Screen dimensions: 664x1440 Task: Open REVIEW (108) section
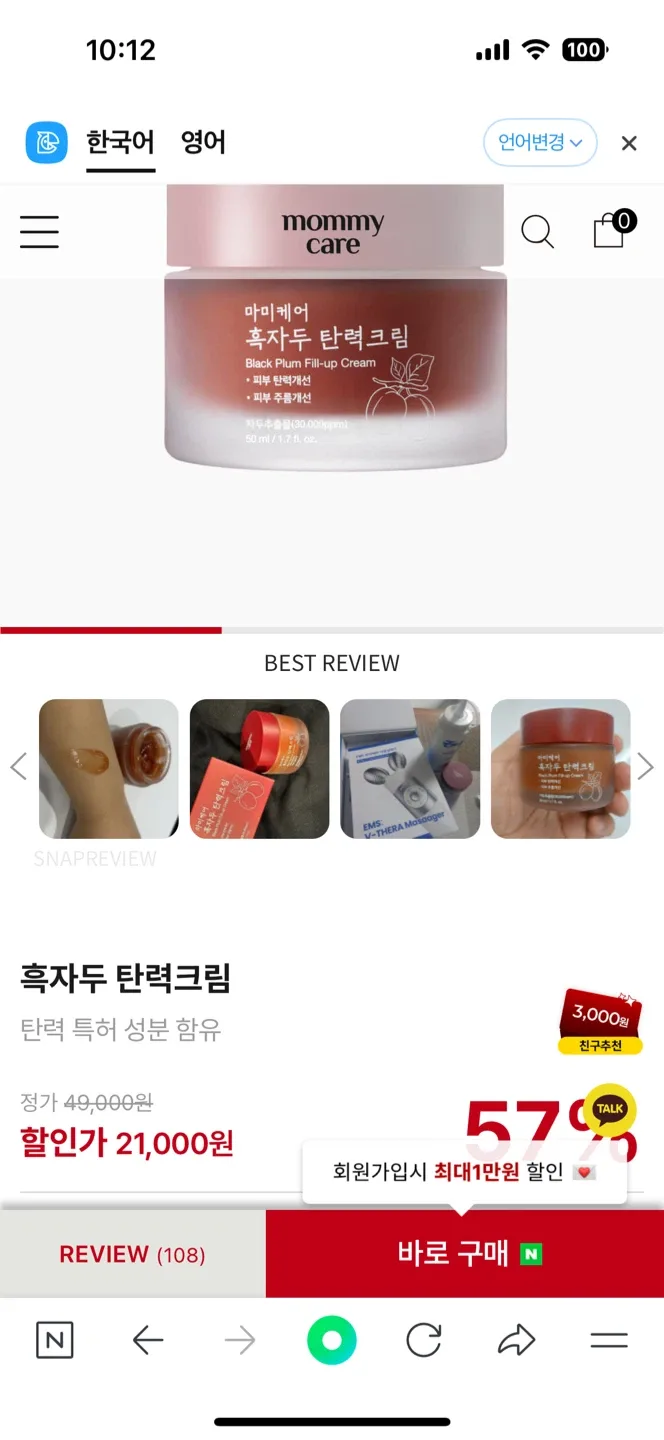[132, 1254]
